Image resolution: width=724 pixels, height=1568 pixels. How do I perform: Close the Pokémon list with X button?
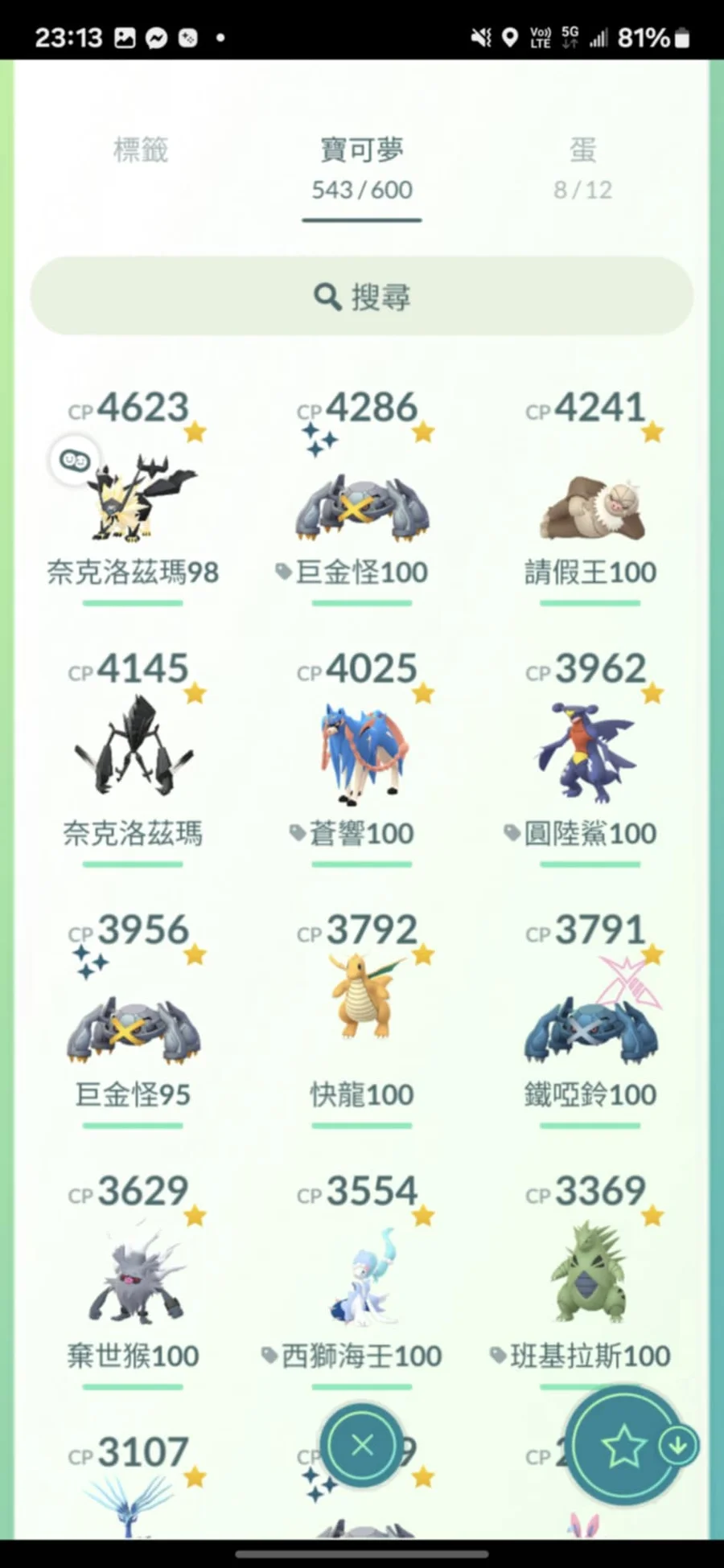tap(362, 1445)
